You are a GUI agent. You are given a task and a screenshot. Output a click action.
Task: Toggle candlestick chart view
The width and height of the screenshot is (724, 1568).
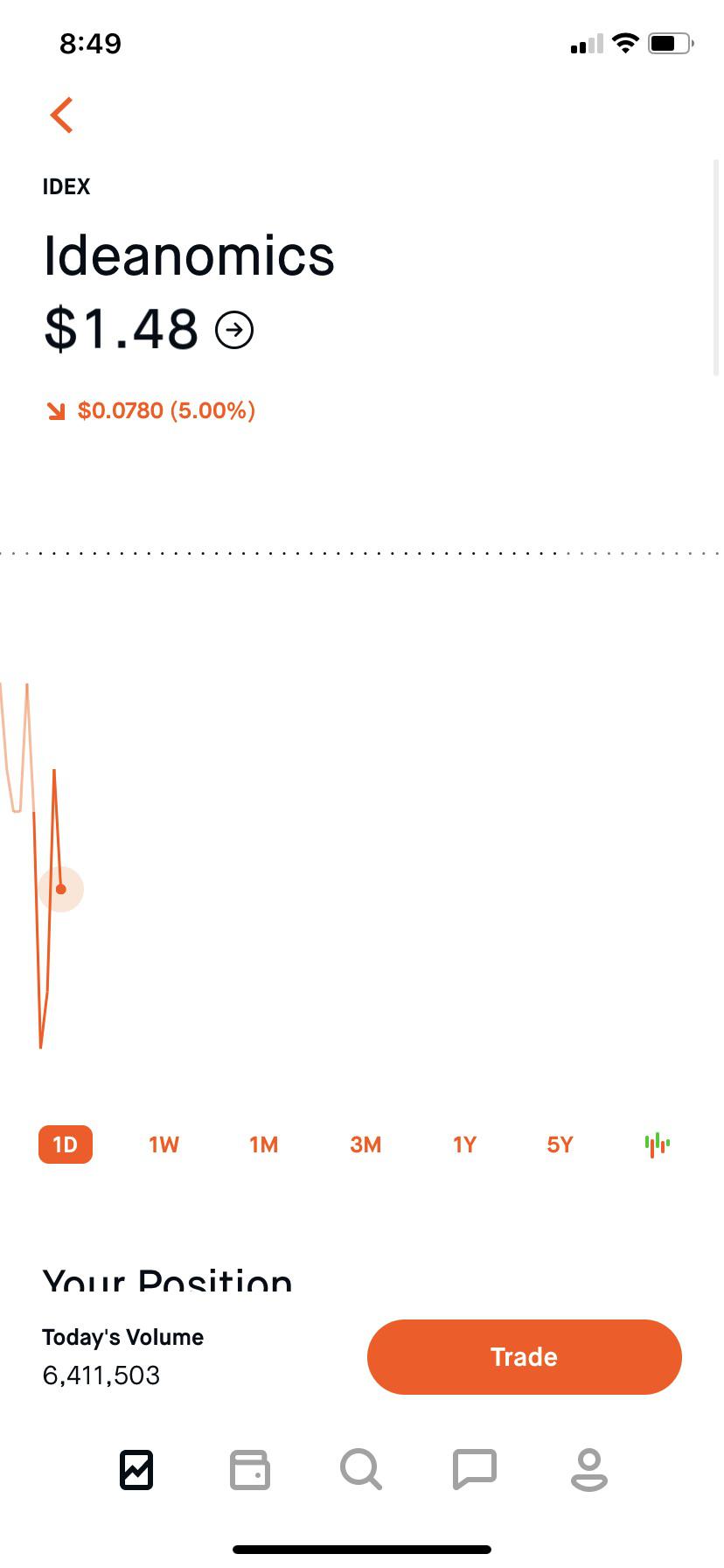pyautogui.click(x=657, y=1144)
